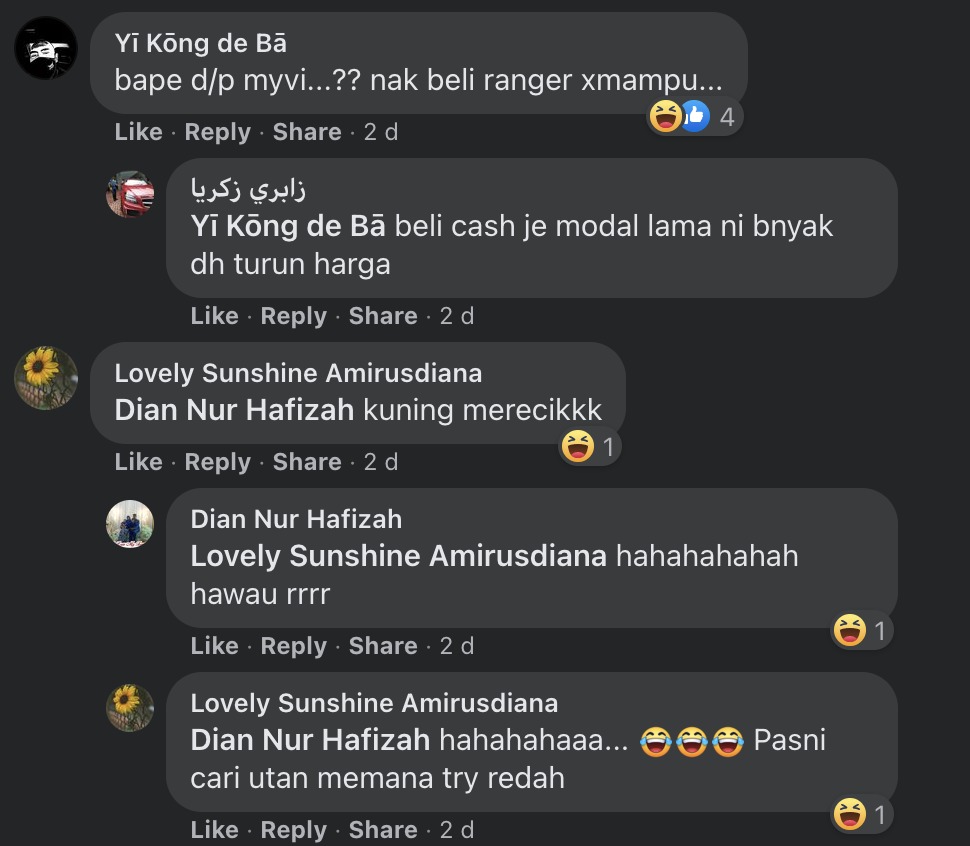This screenshot has width=970, height=846.
Task: Like the 'beli cash je' reply
Action: click(214, 316)
